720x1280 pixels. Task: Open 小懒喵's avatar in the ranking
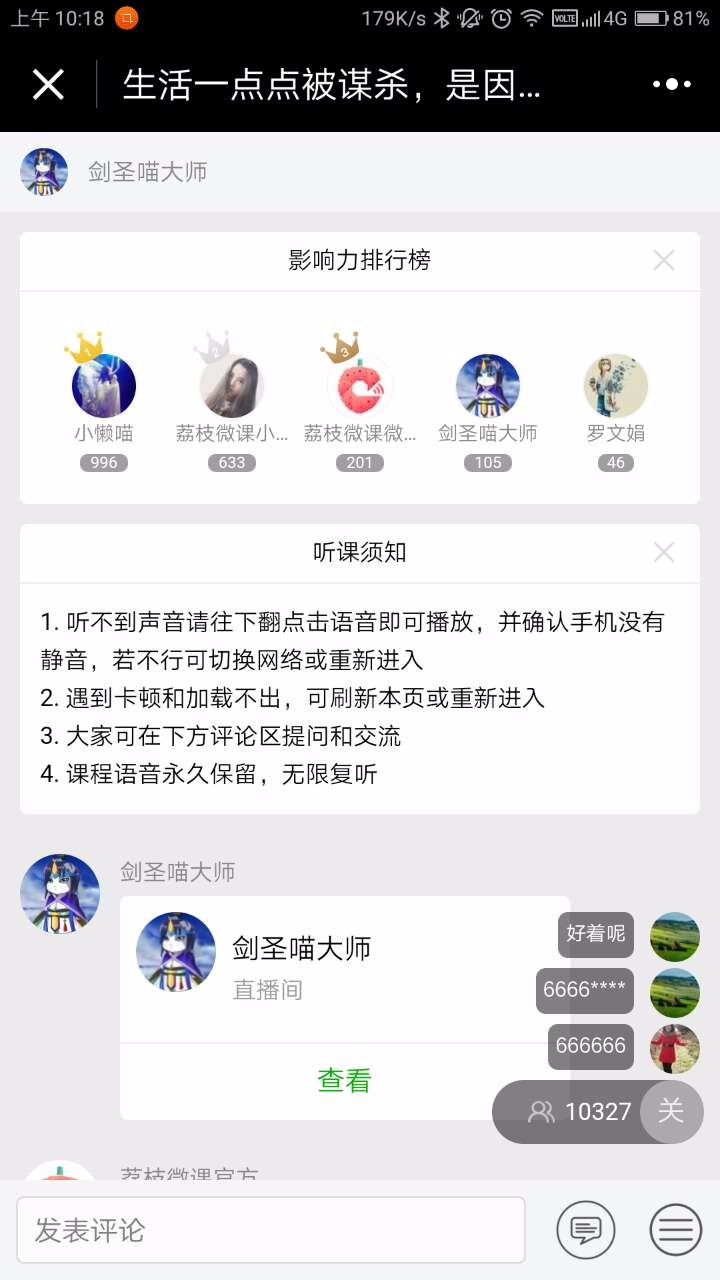104,385
